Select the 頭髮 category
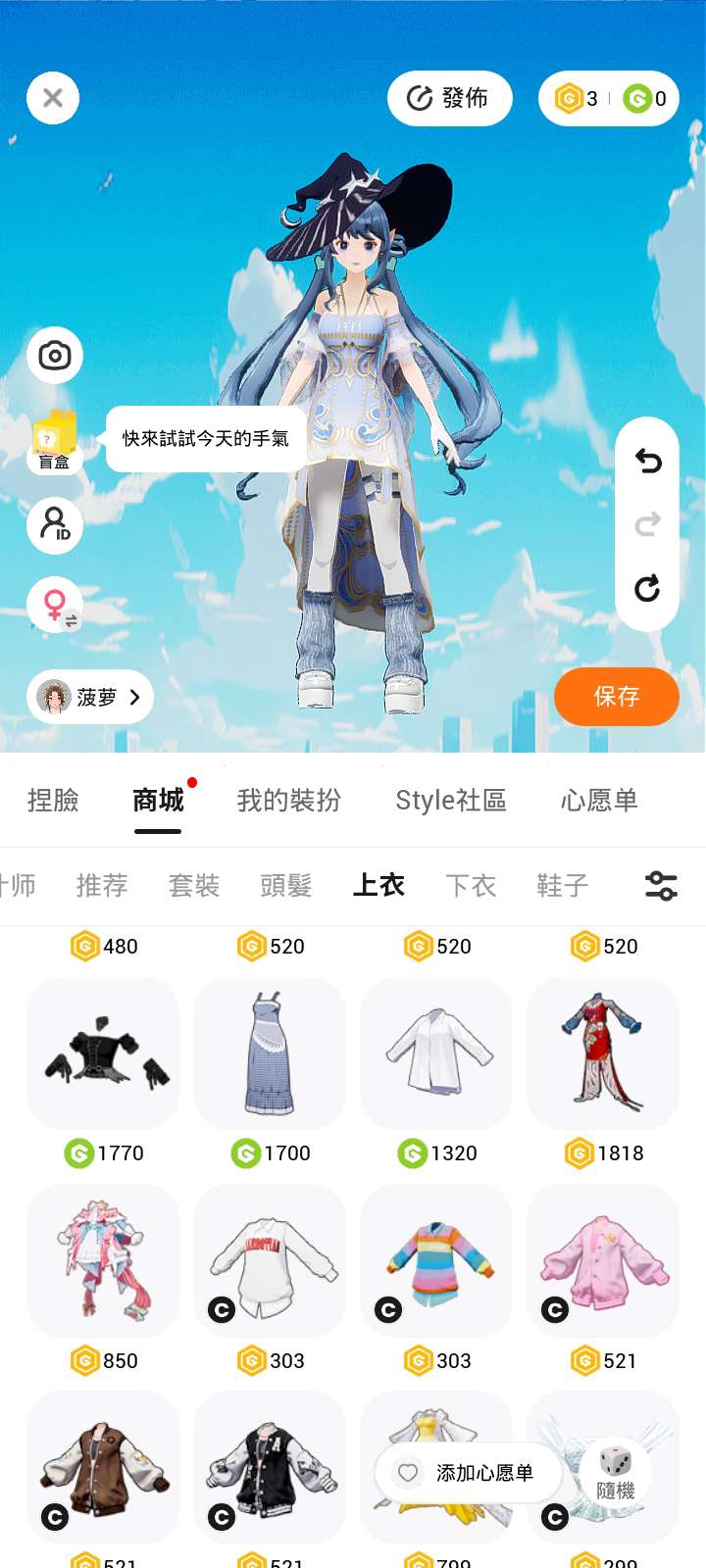706x1568 pixels. click(x=285, y=886)
